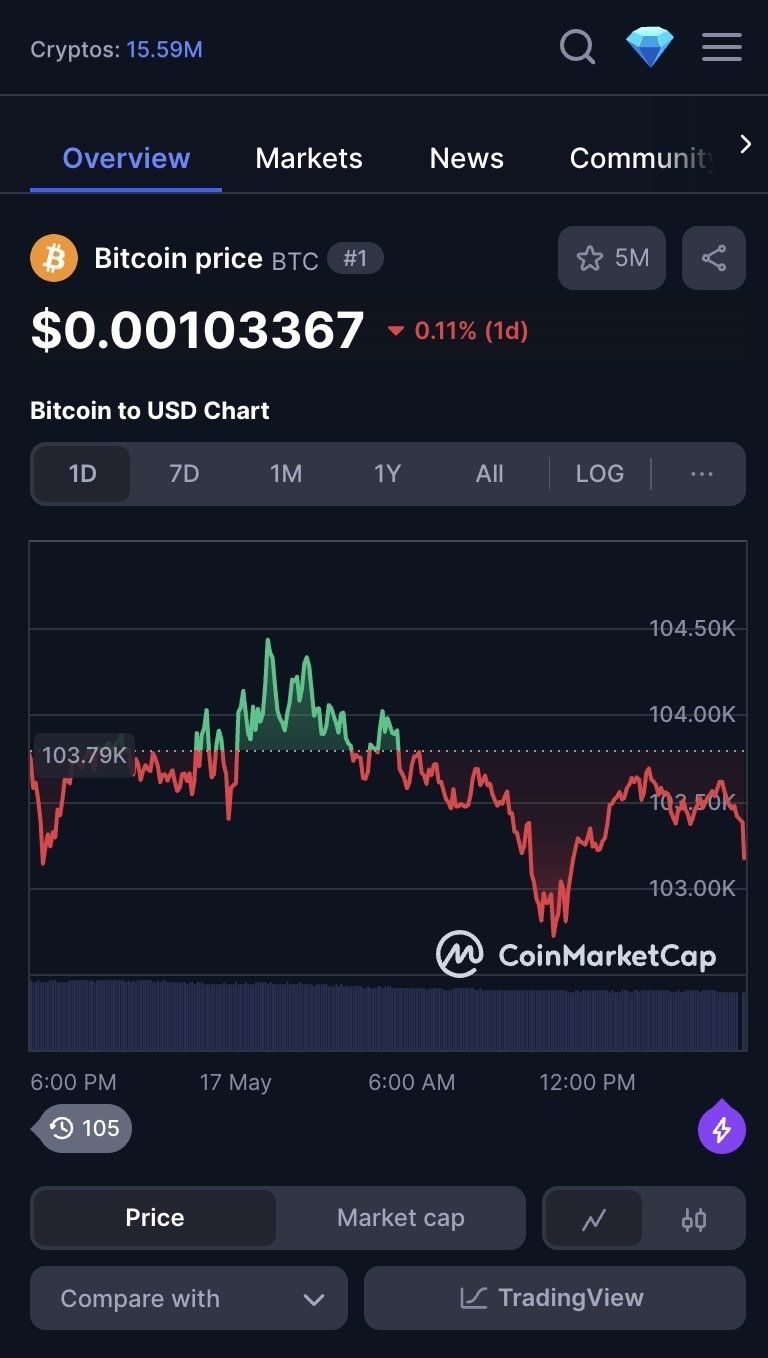Switch to candlestick chart view

(x=694, y=1219)
